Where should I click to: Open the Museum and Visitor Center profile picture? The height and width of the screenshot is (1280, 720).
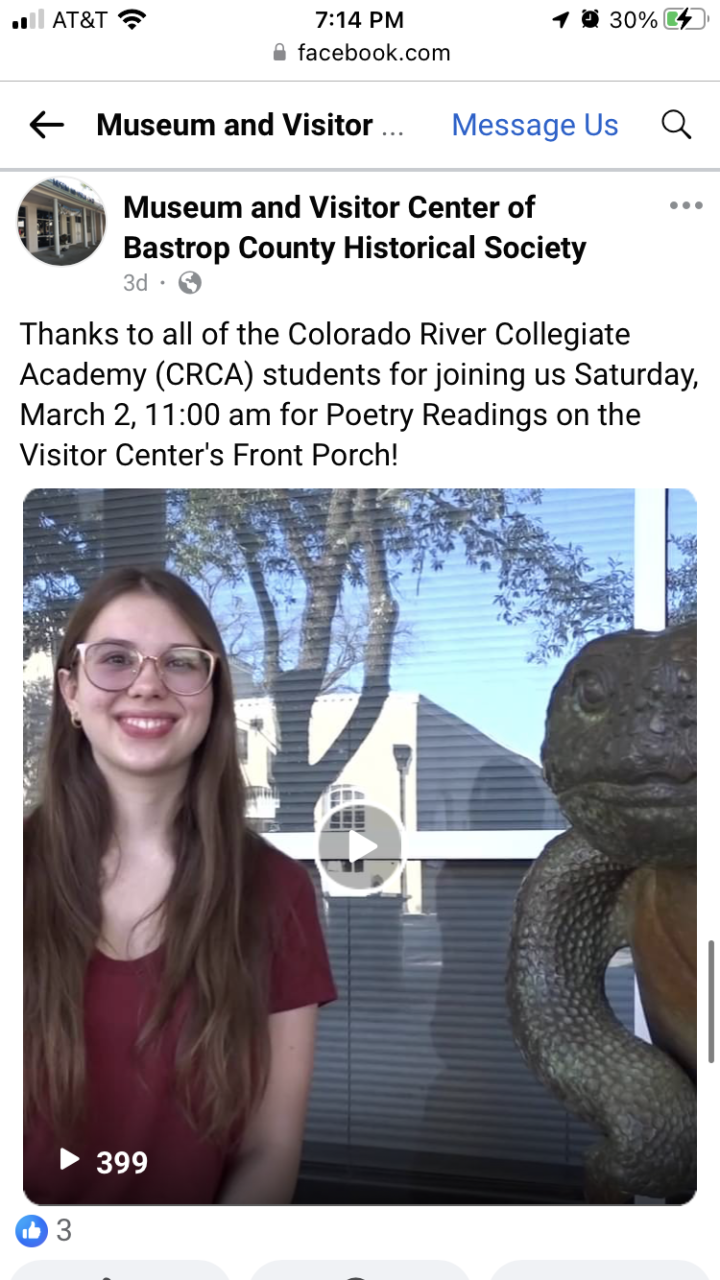[x=61, y=222]
